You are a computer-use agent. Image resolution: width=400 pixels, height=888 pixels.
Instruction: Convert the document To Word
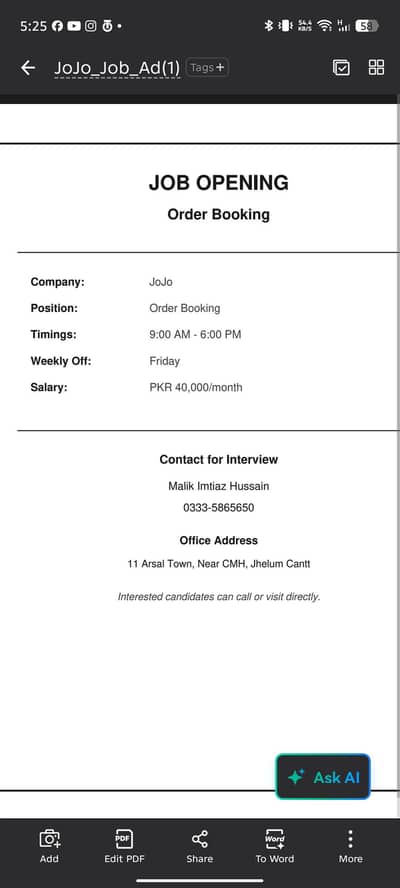(275, 847)
